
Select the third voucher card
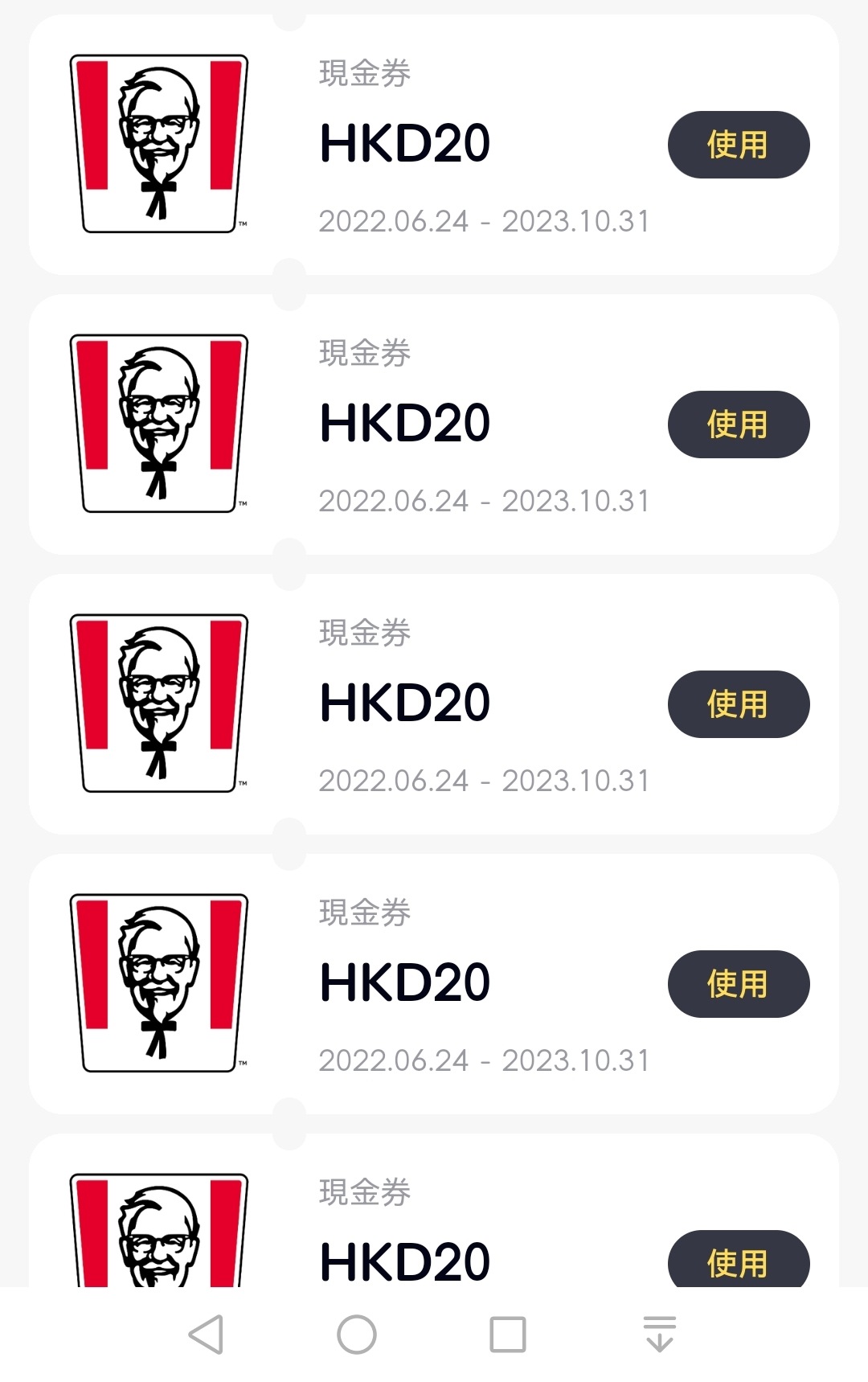434,702
